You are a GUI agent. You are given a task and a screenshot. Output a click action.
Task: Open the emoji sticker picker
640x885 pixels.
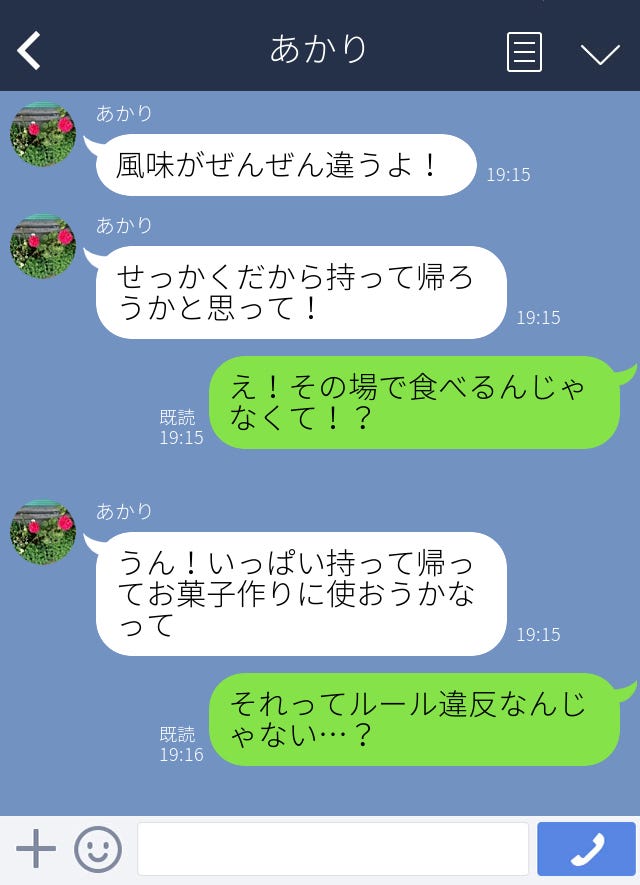click(x=98, y=849)
